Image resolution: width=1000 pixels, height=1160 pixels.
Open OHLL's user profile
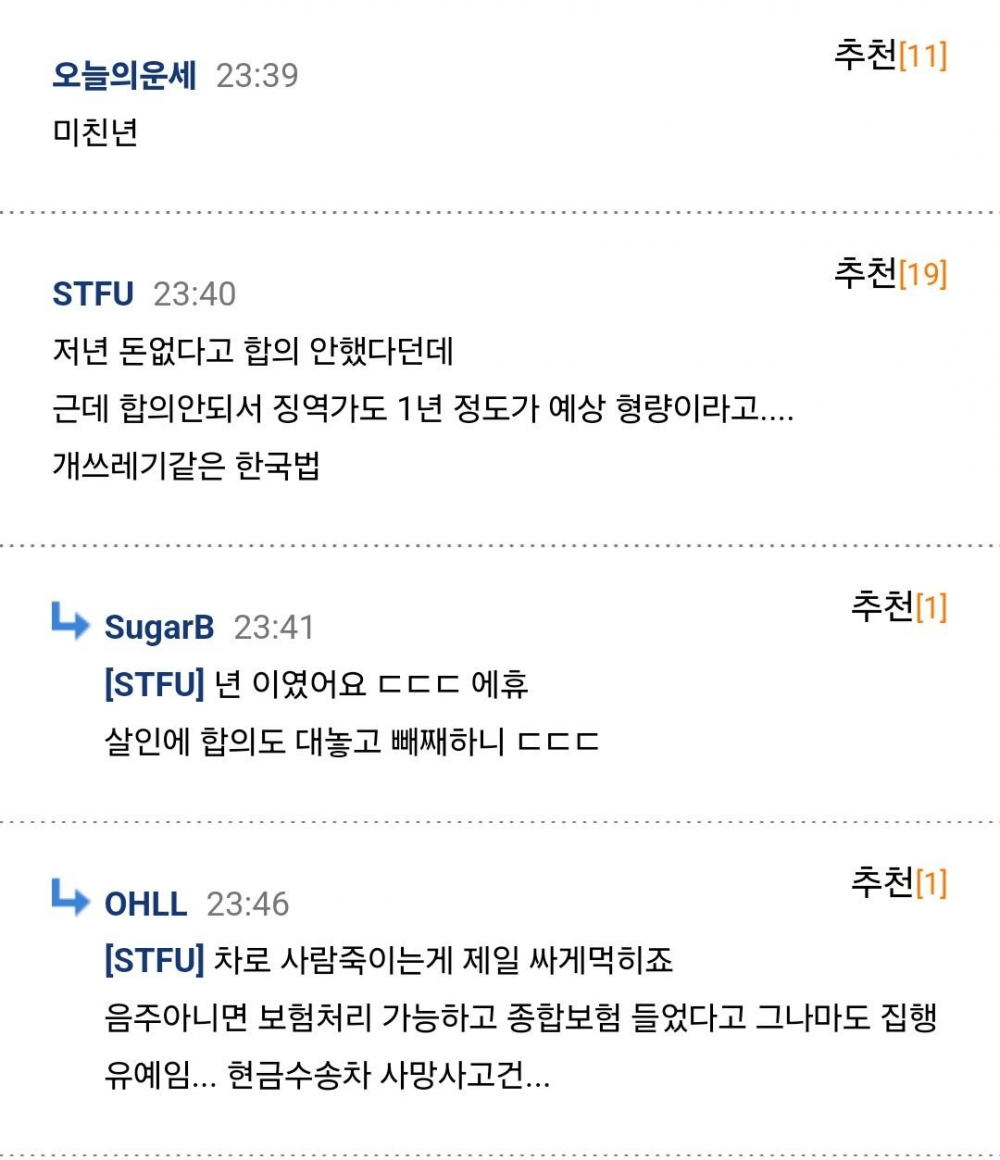(x=146, y=904)
